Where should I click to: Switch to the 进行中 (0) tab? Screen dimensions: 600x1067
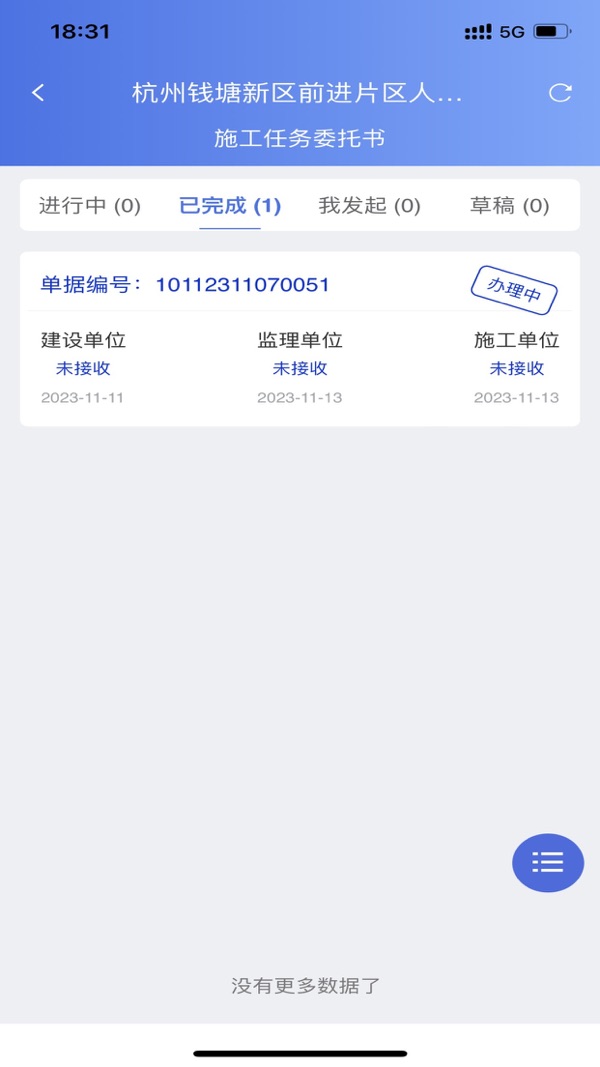(x=90, y=206)
